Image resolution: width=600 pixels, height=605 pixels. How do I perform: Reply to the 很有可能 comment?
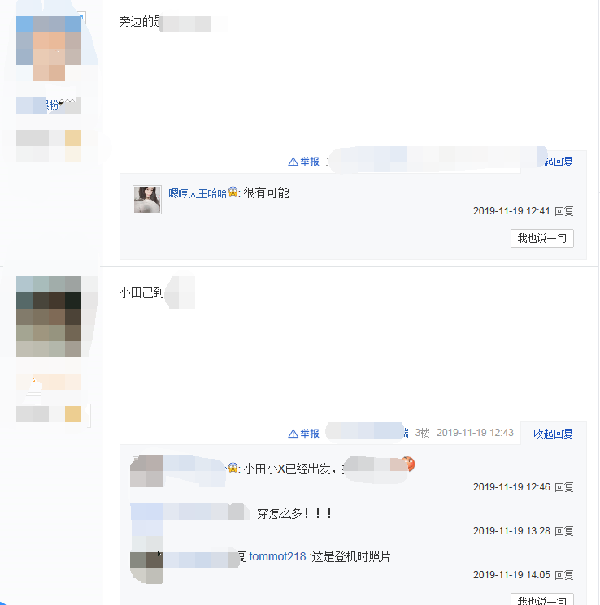[564, 211]
